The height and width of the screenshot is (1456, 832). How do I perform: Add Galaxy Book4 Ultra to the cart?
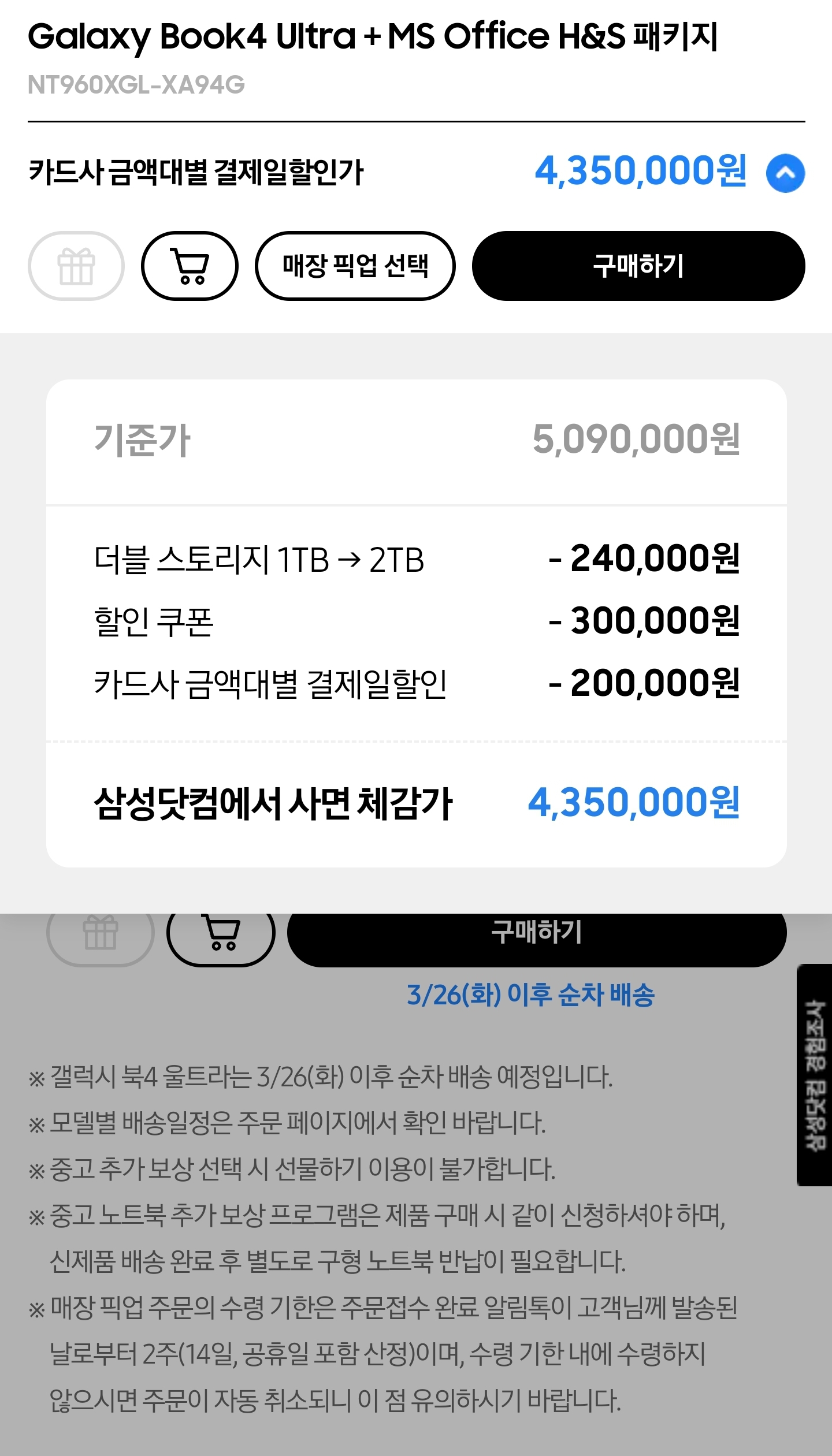coord(190,266)
